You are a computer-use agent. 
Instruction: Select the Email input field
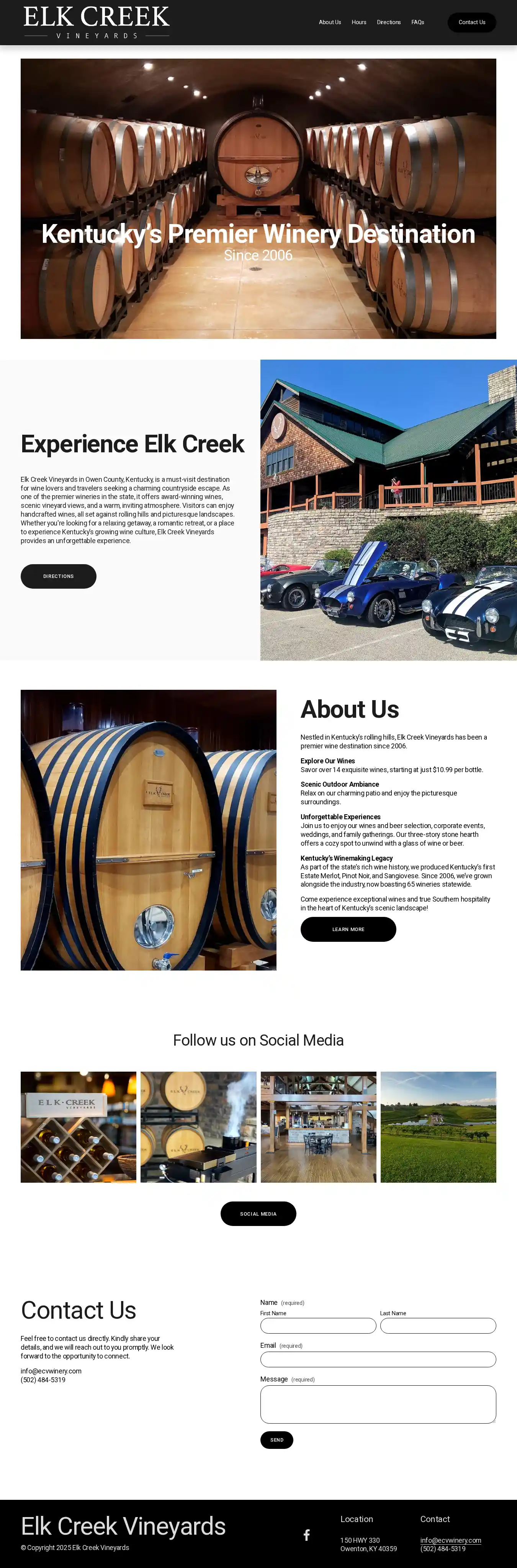378,1359
